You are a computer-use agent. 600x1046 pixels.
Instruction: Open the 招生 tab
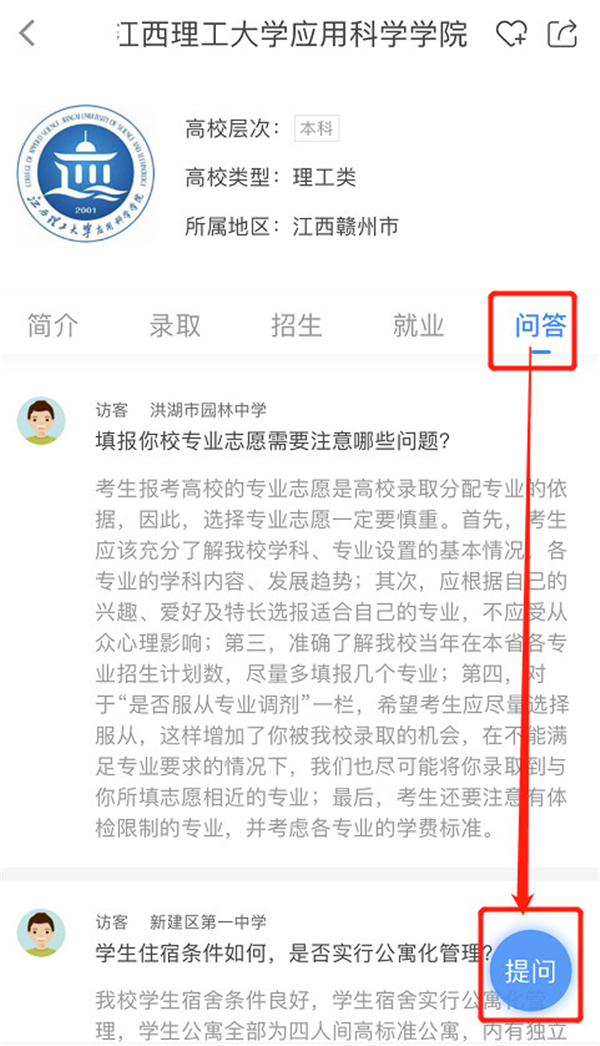tap(297, 325)
